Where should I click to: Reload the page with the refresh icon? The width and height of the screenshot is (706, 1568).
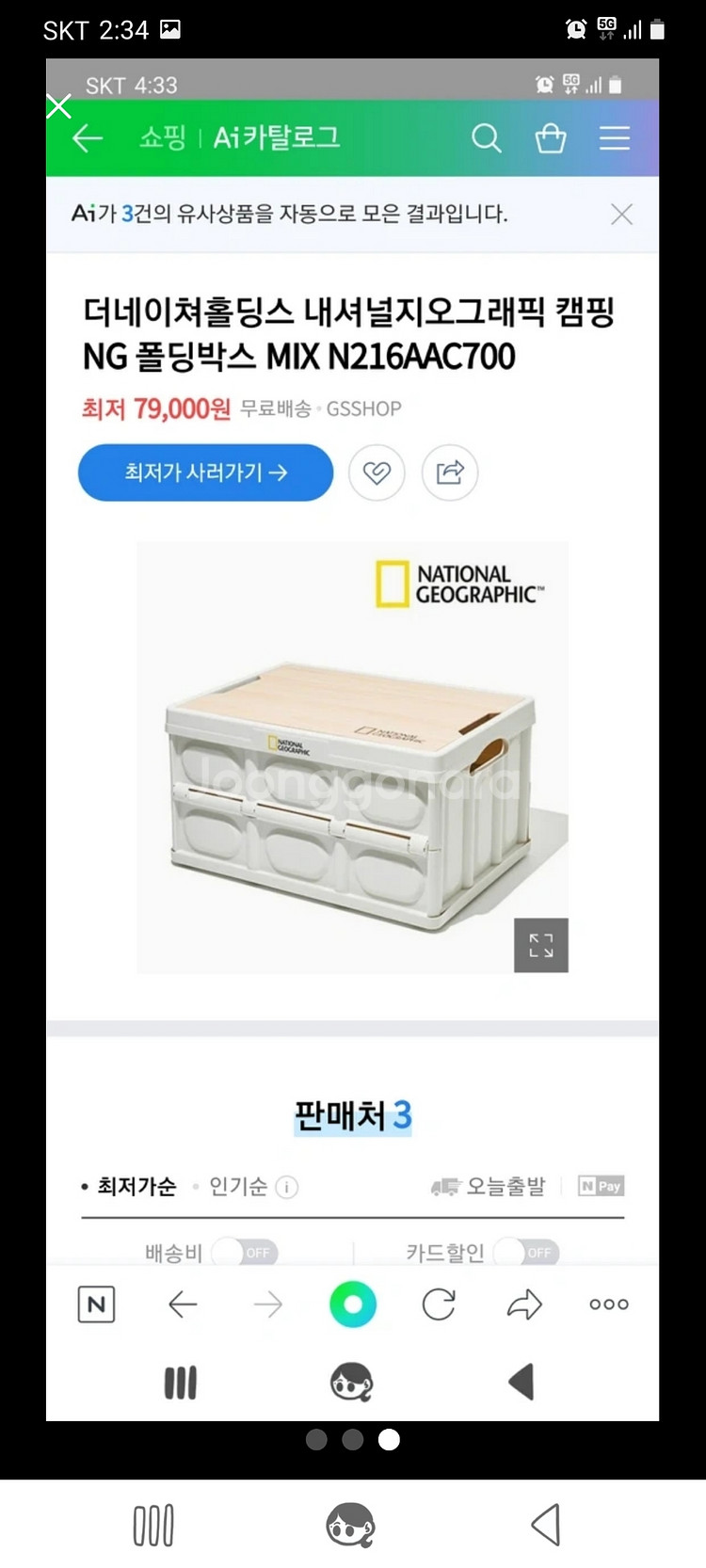(x=438, y=1304)
